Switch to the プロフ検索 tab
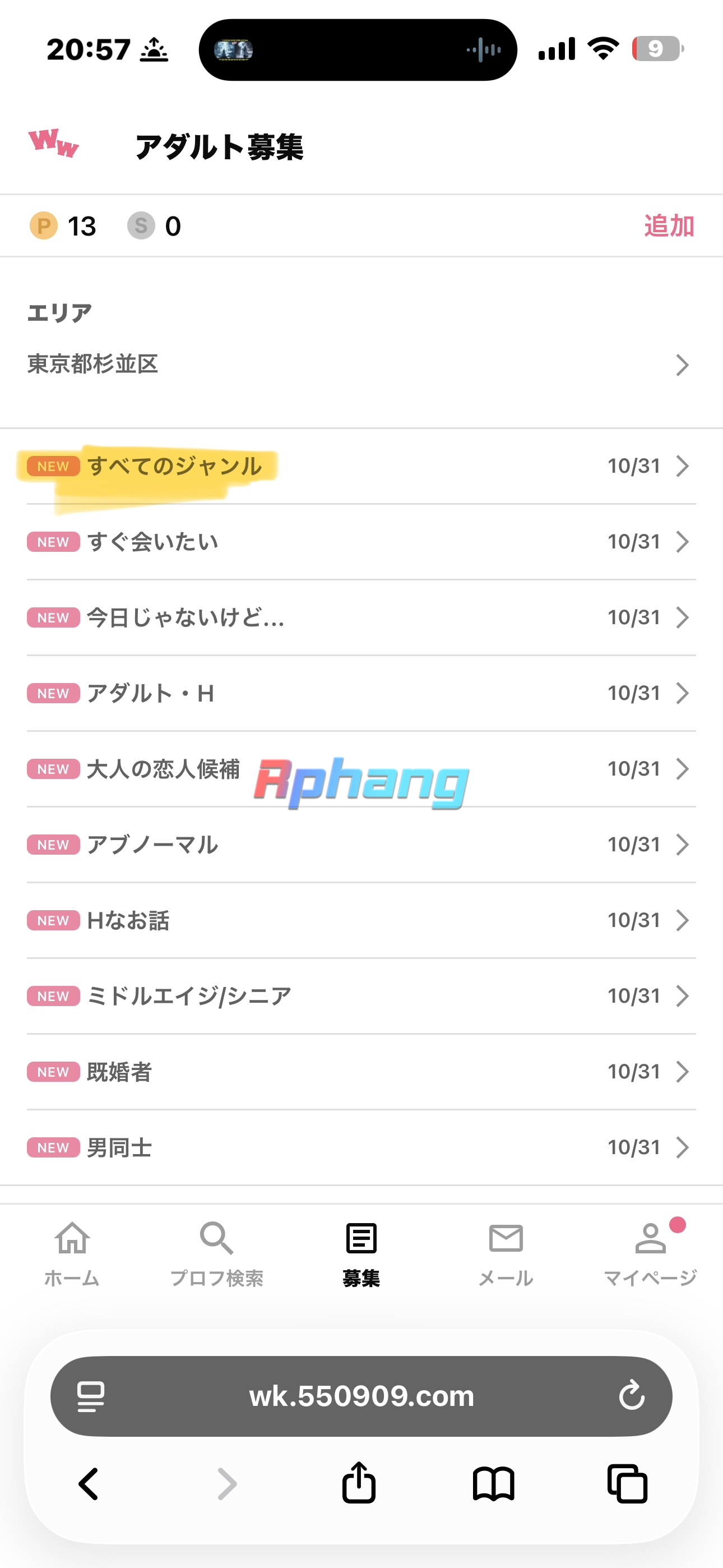The width and height of the screenshot is (723, 1568). [217, 1254]
